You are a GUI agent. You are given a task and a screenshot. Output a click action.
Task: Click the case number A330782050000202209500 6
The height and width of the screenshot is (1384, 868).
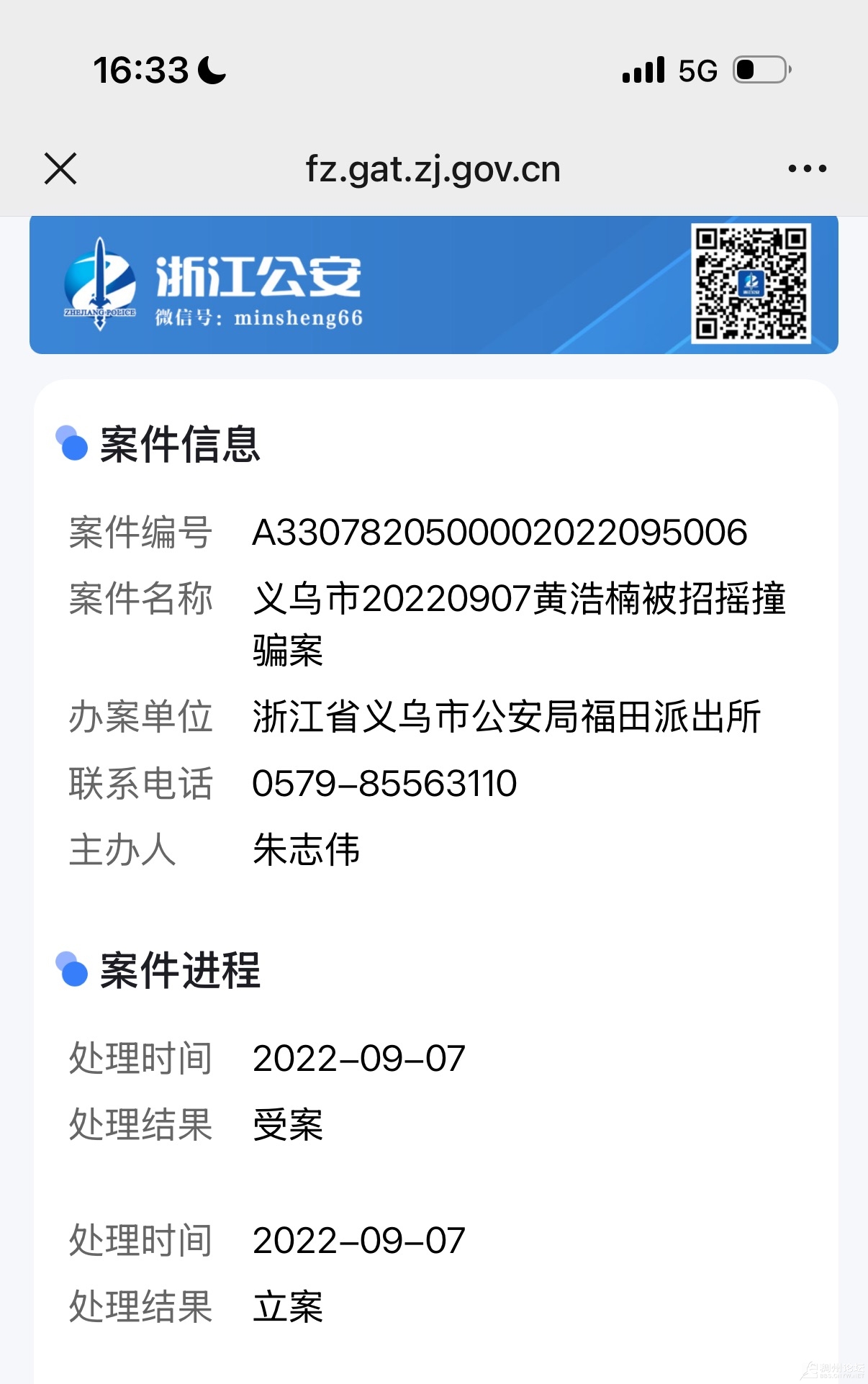pyautogui.click(x=500, y=531)
